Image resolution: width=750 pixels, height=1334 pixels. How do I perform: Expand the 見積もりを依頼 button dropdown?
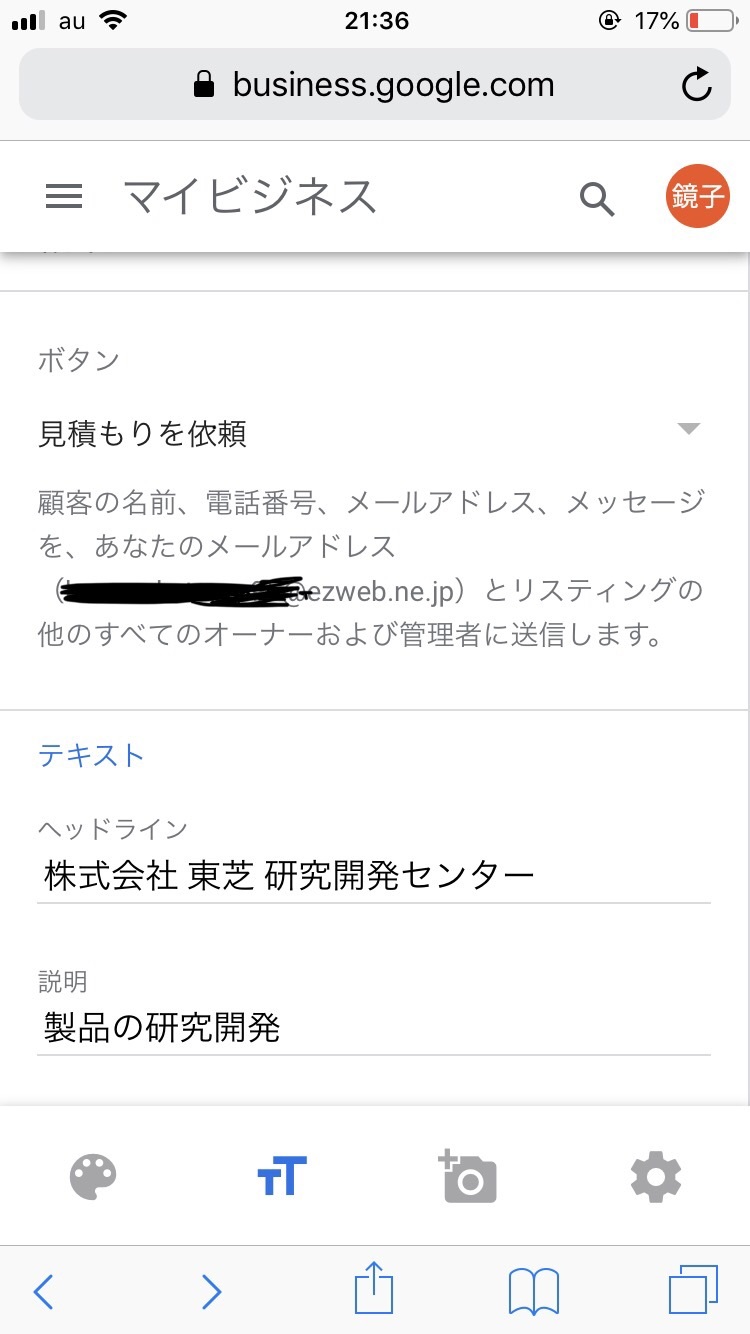point(688,430)
